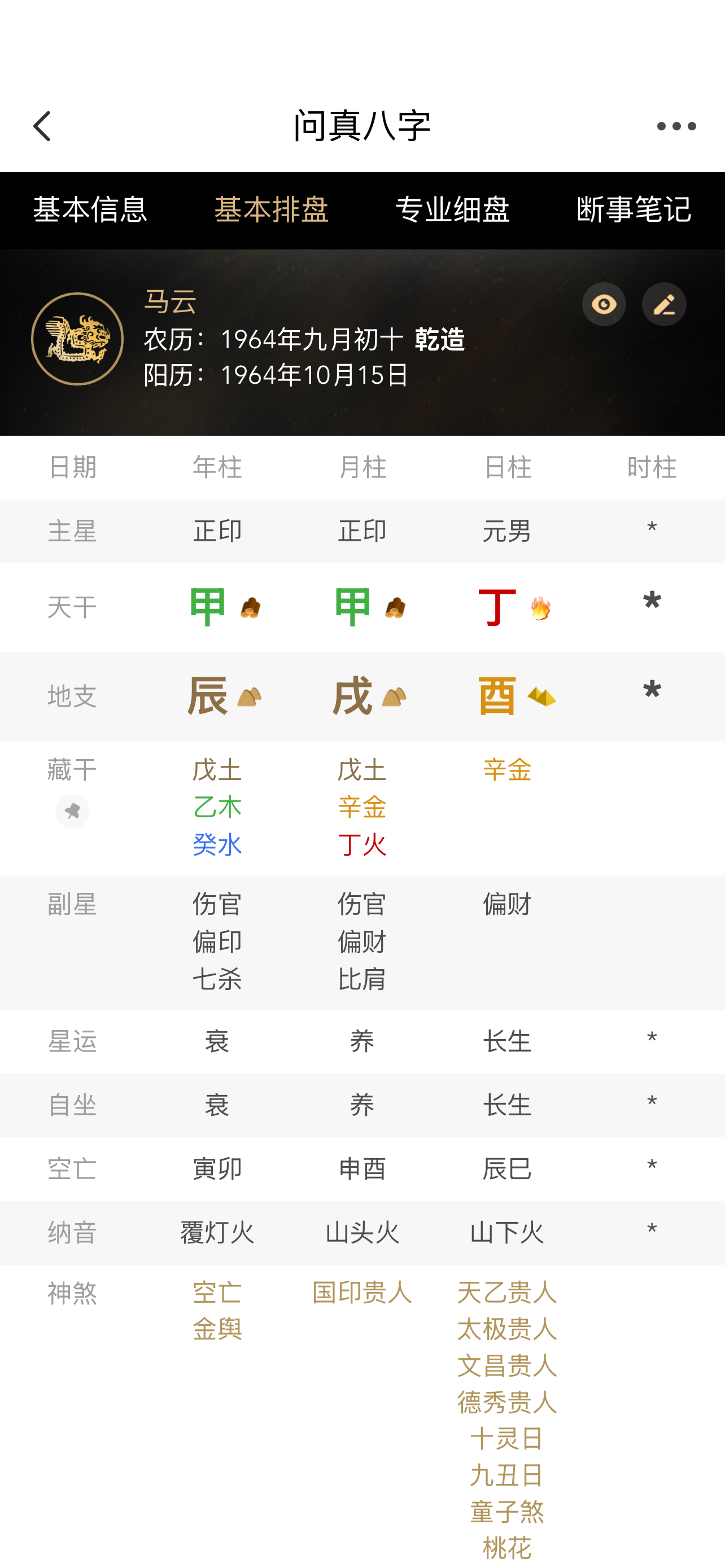The image size is (725, 1568).
Task: Show 文昌贵人 meaning
Action: click(506, 1366)
